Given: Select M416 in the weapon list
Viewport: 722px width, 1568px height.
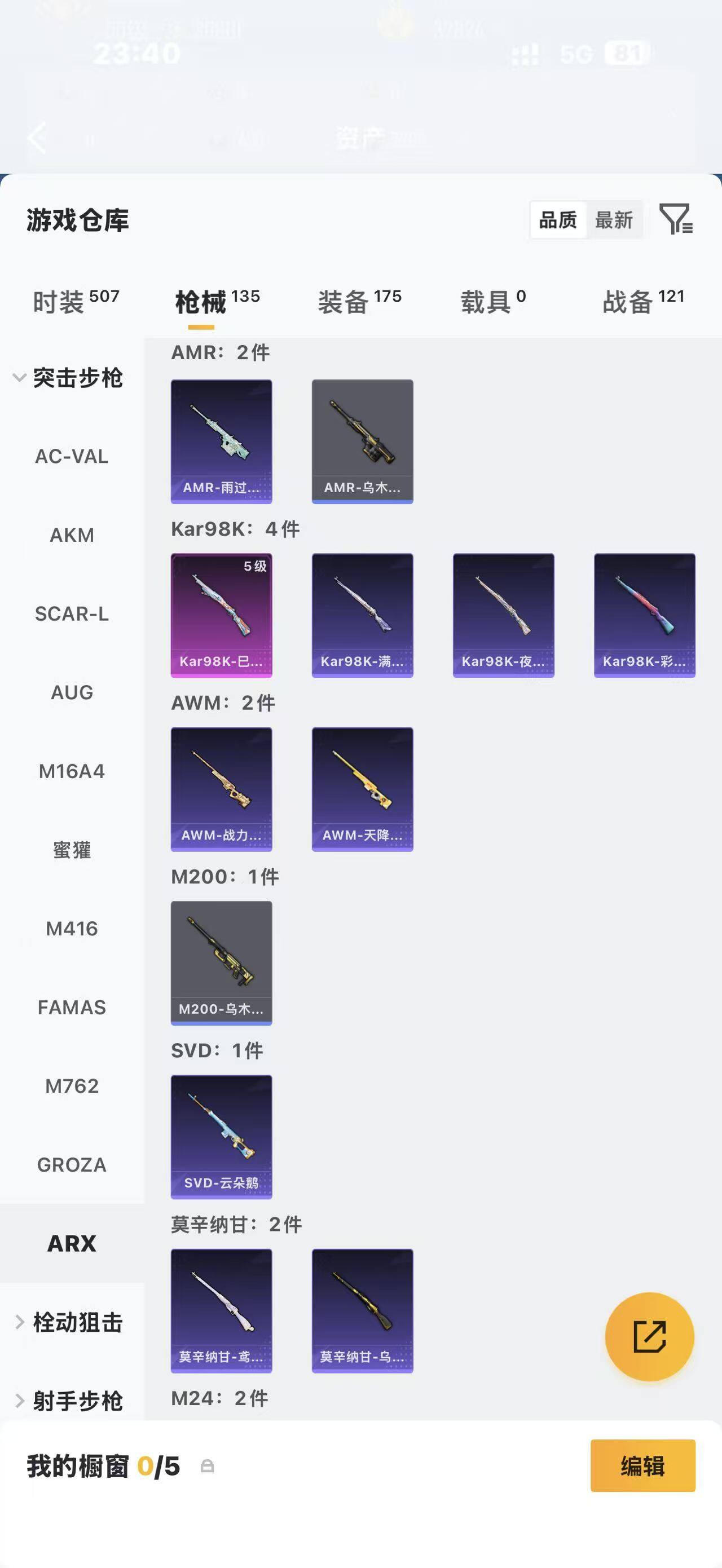Looking at the screenshot, I should click(72, 929).
